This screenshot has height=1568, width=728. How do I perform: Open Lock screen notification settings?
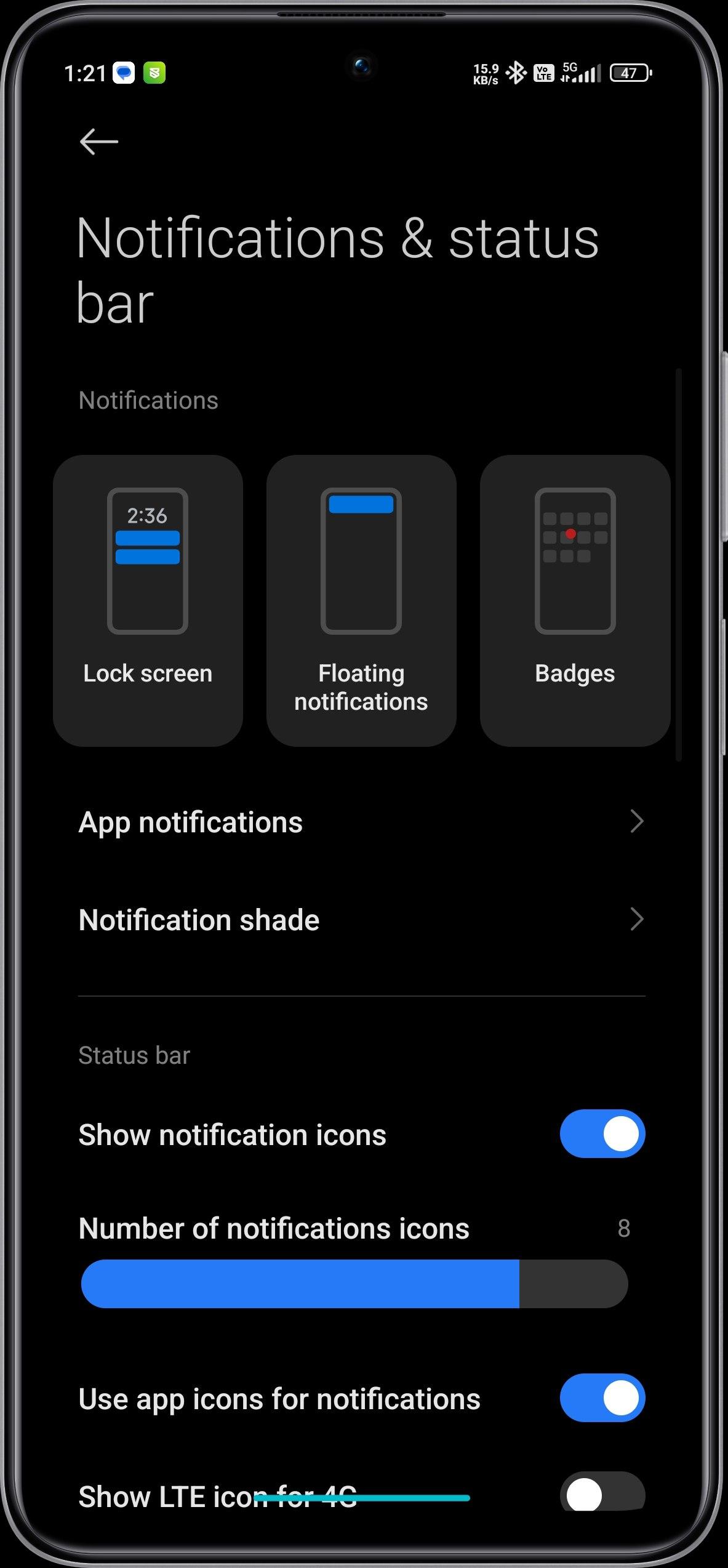pos(148,600)
